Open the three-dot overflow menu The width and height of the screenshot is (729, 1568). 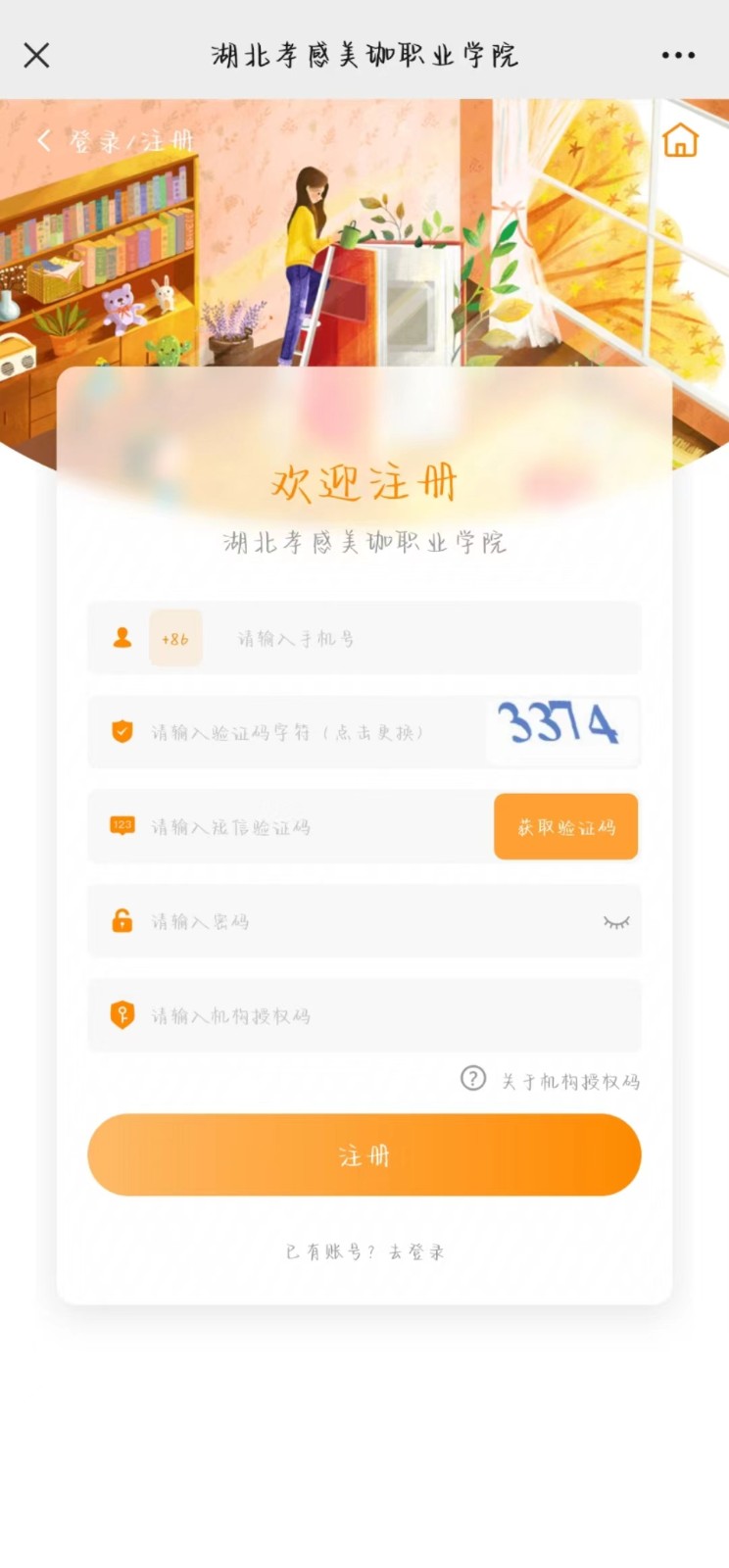(678, 55)
